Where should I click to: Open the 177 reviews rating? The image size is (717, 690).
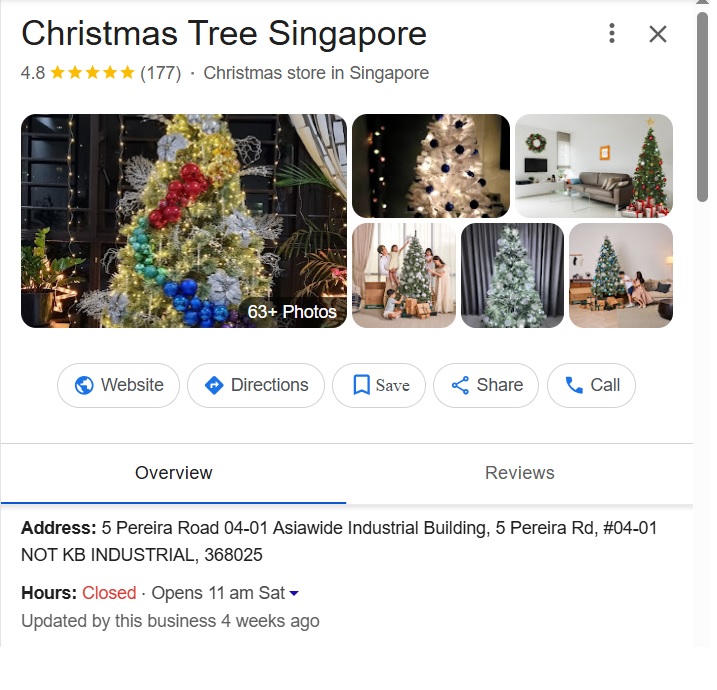158,73
